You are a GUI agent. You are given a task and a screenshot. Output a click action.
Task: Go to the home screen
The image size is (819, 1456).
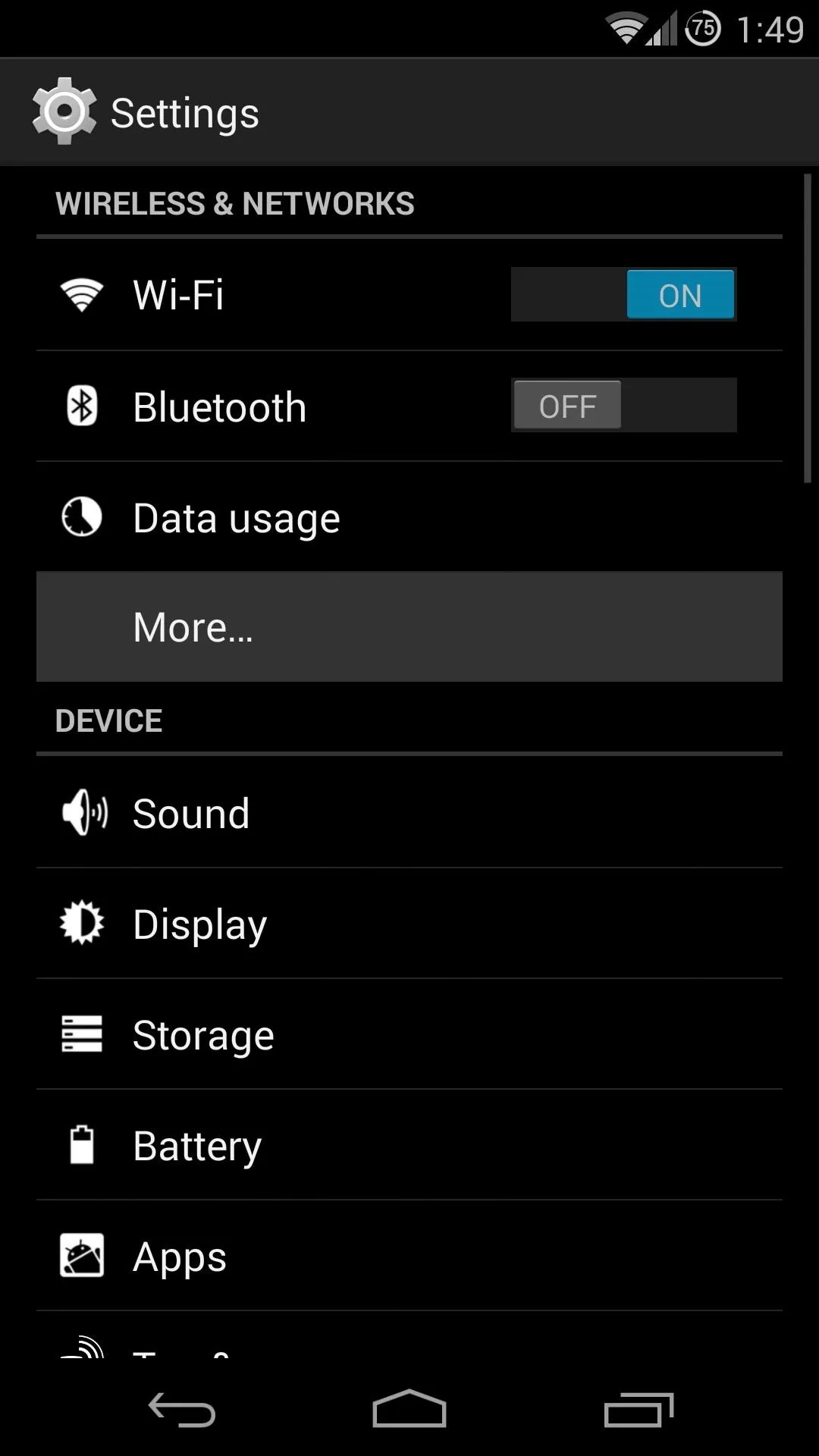click(409, 1409)
